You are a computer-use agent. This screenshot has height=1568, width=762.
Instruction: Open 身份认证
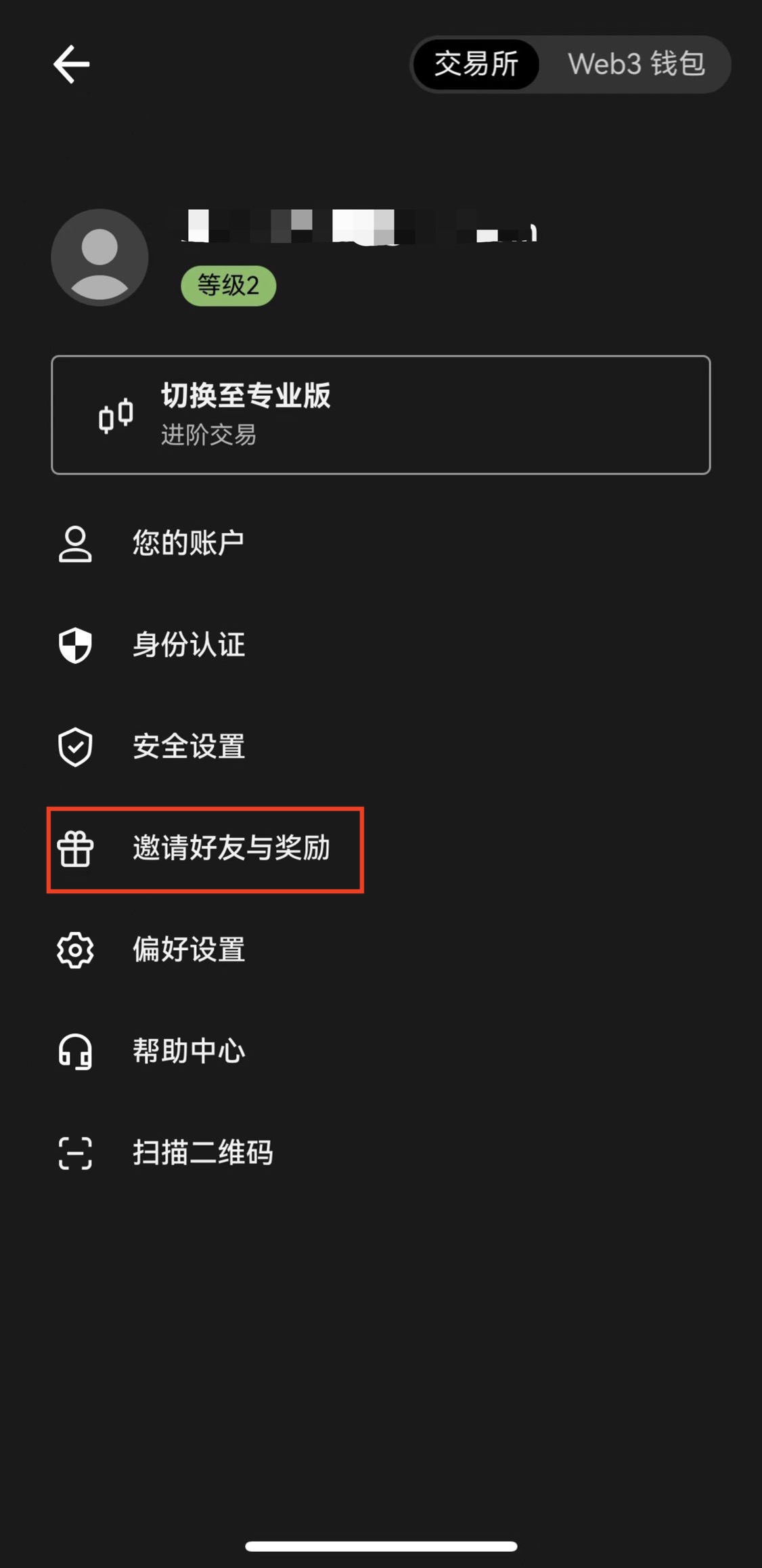coord(187,645)
